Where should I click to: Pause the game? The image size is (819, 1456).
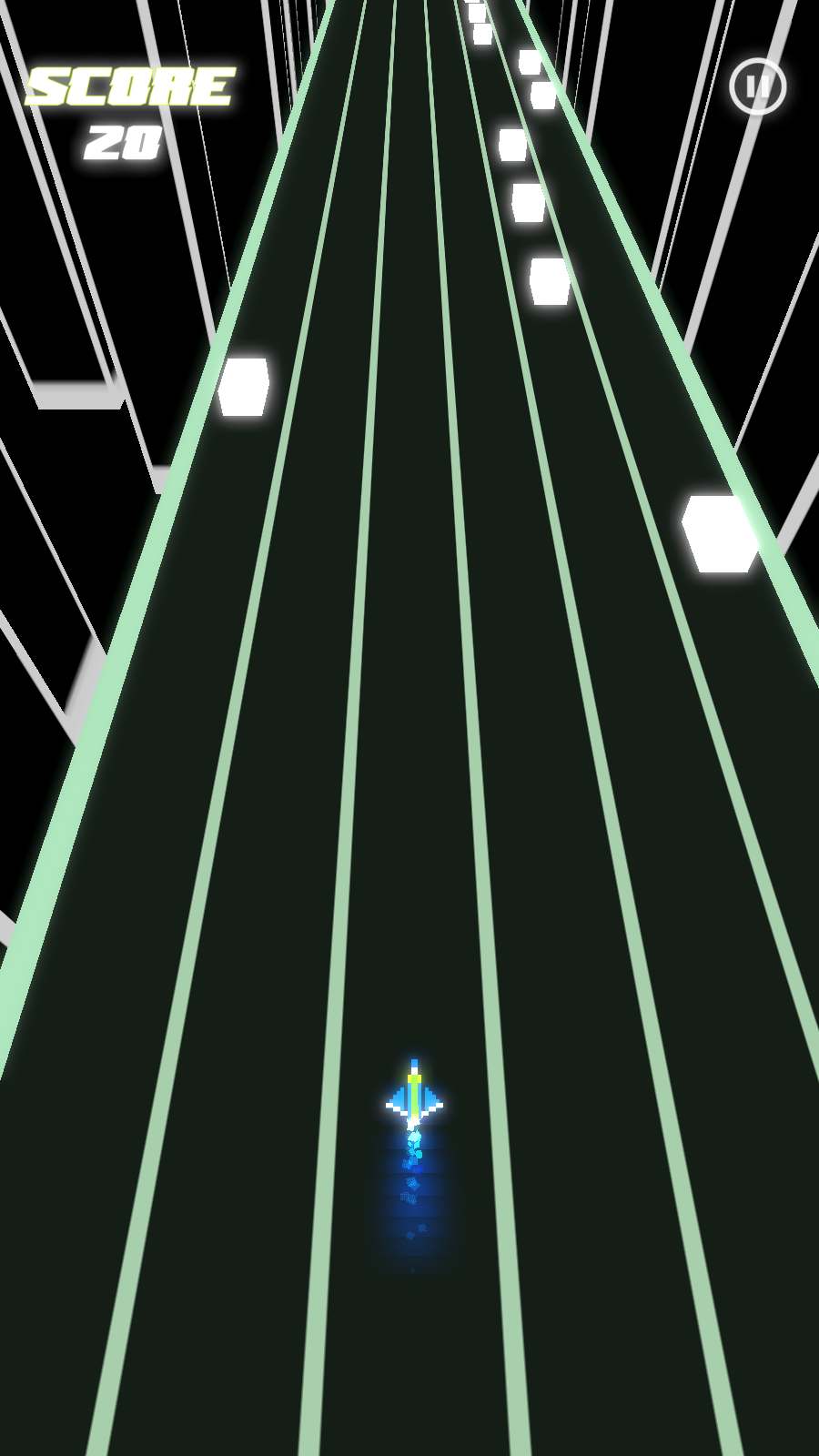[x=757, y=87]
